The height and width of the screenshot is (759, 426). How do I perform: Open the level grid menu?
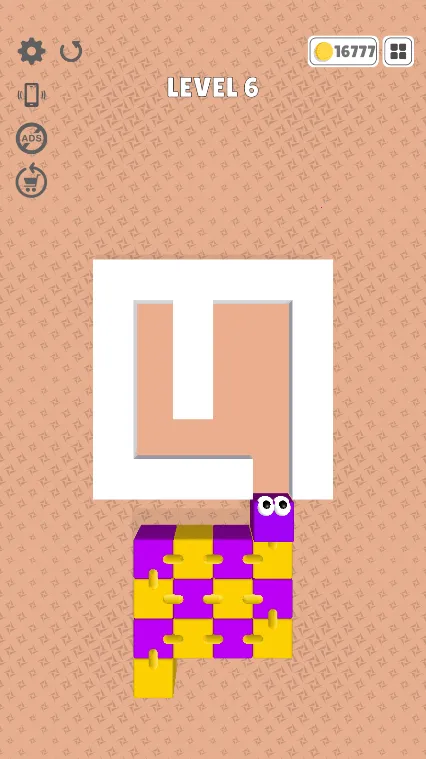398,51
